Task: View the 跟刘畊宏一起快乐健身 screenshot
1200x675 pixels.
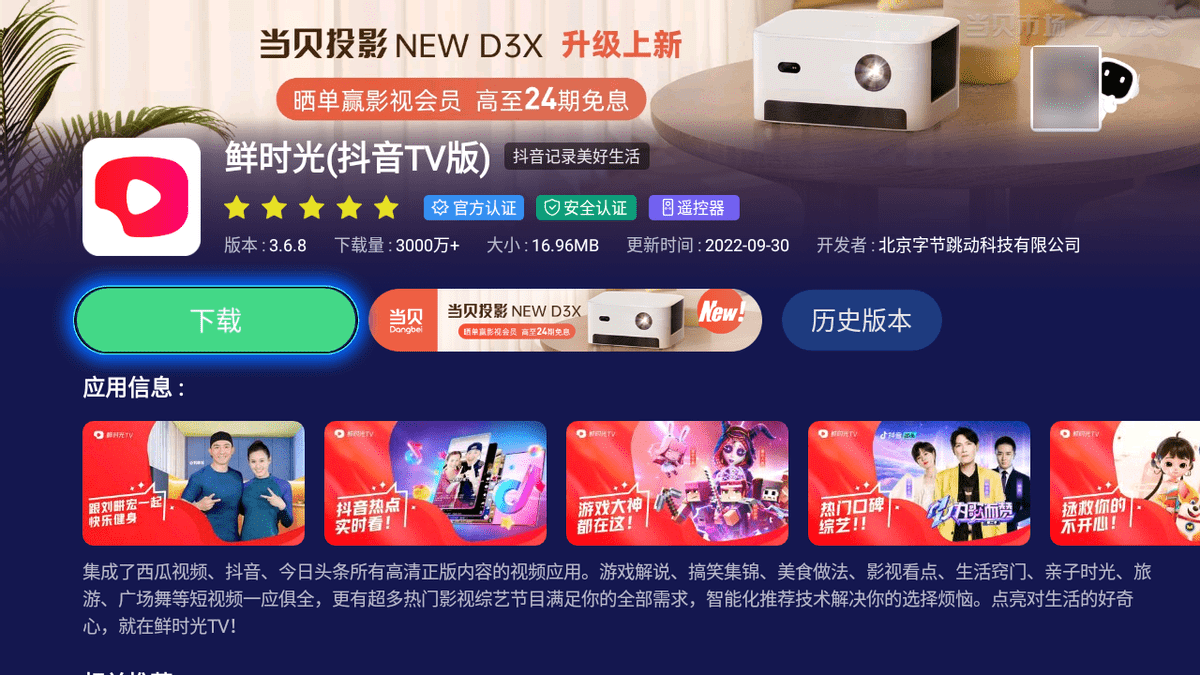Action: [x=194, y=483]
